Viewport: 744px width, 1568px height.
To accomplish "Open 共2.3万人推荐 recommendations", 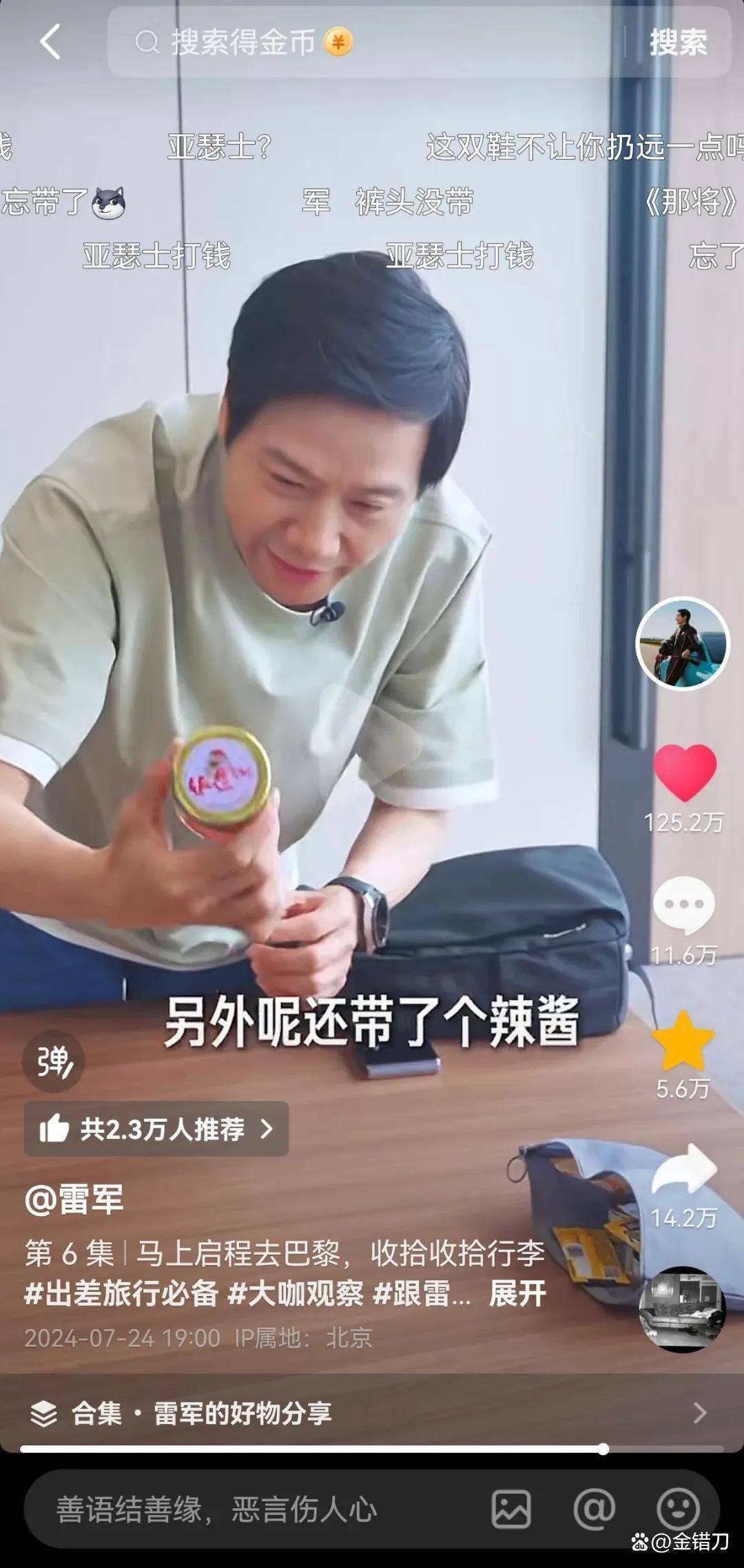I will (156, 1129).
